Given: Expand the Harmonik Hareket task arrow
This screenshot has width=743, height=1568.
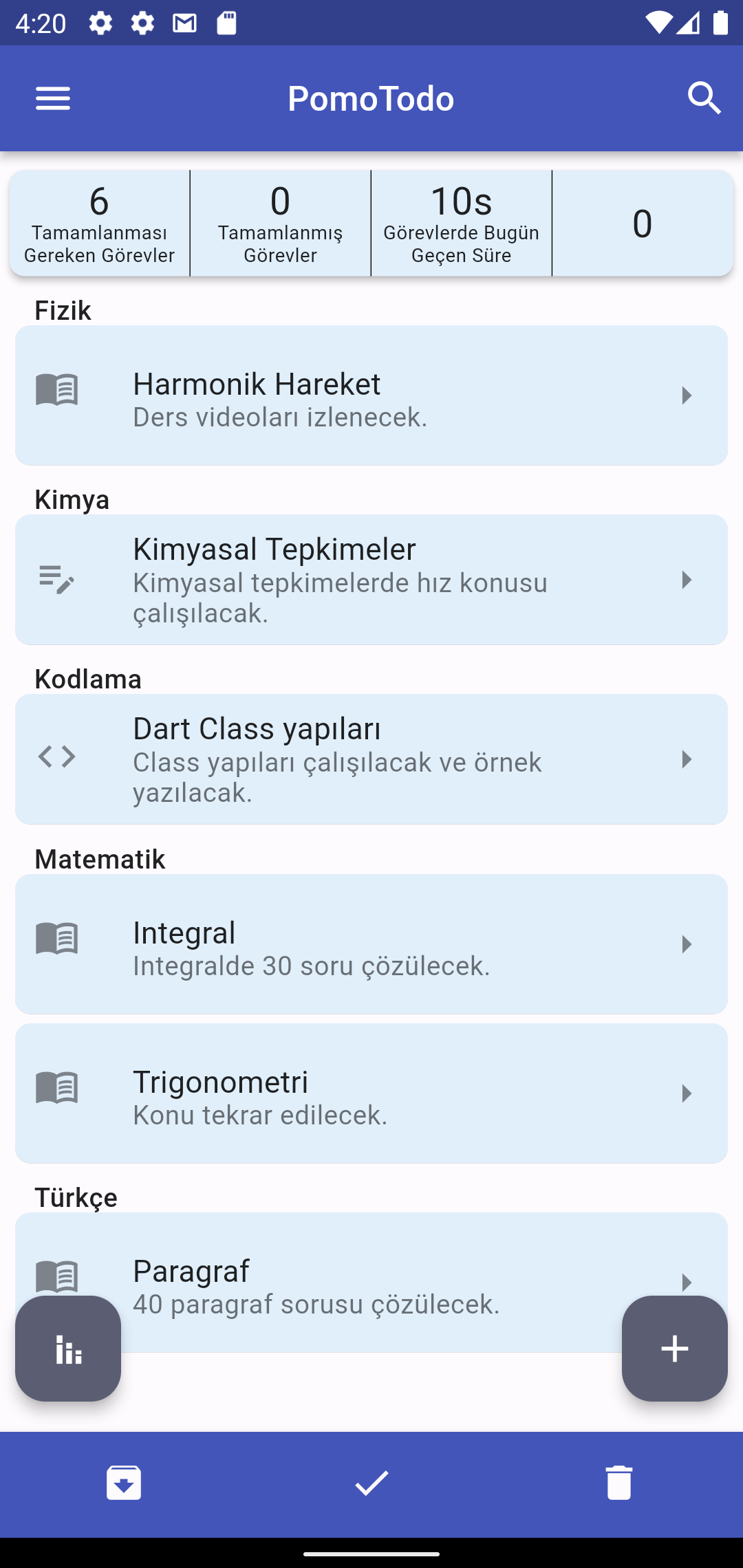Looking at the screenshot, I should (x=686, y=395).
